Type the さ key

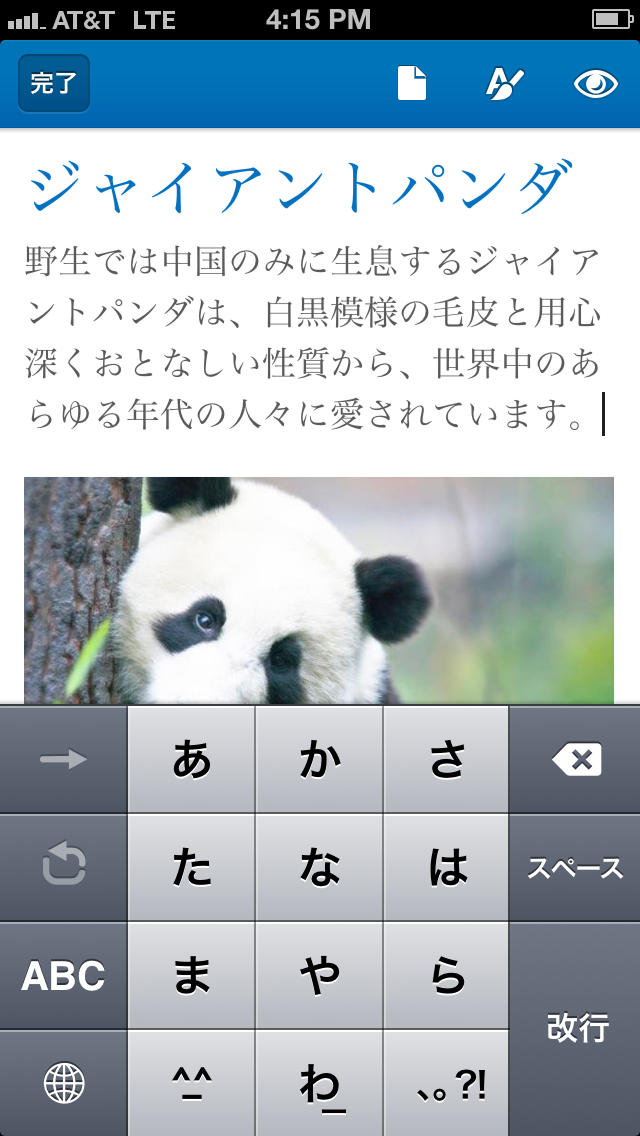click(447, 760)
